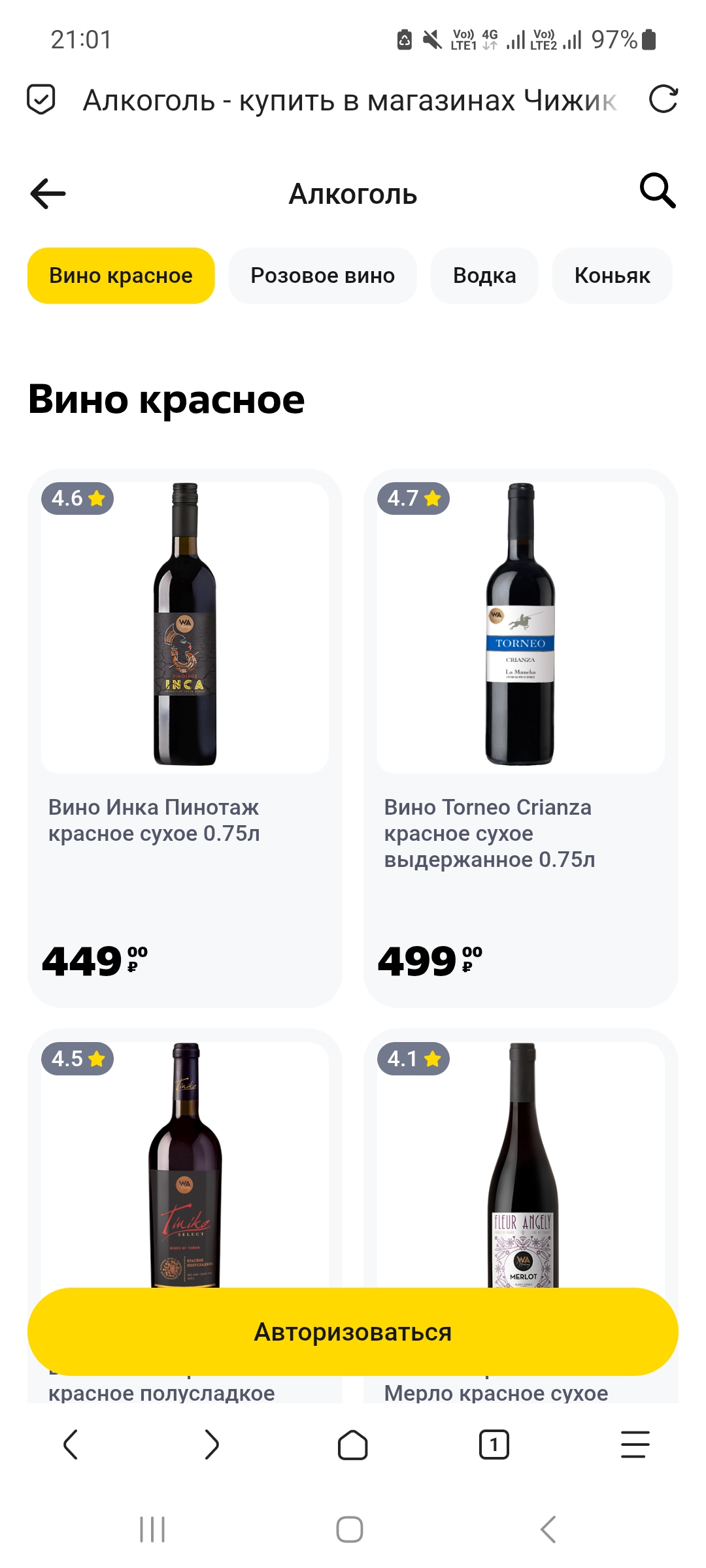Reload the page via the refresh icon
706x1568 pixels.
[663, 100]
